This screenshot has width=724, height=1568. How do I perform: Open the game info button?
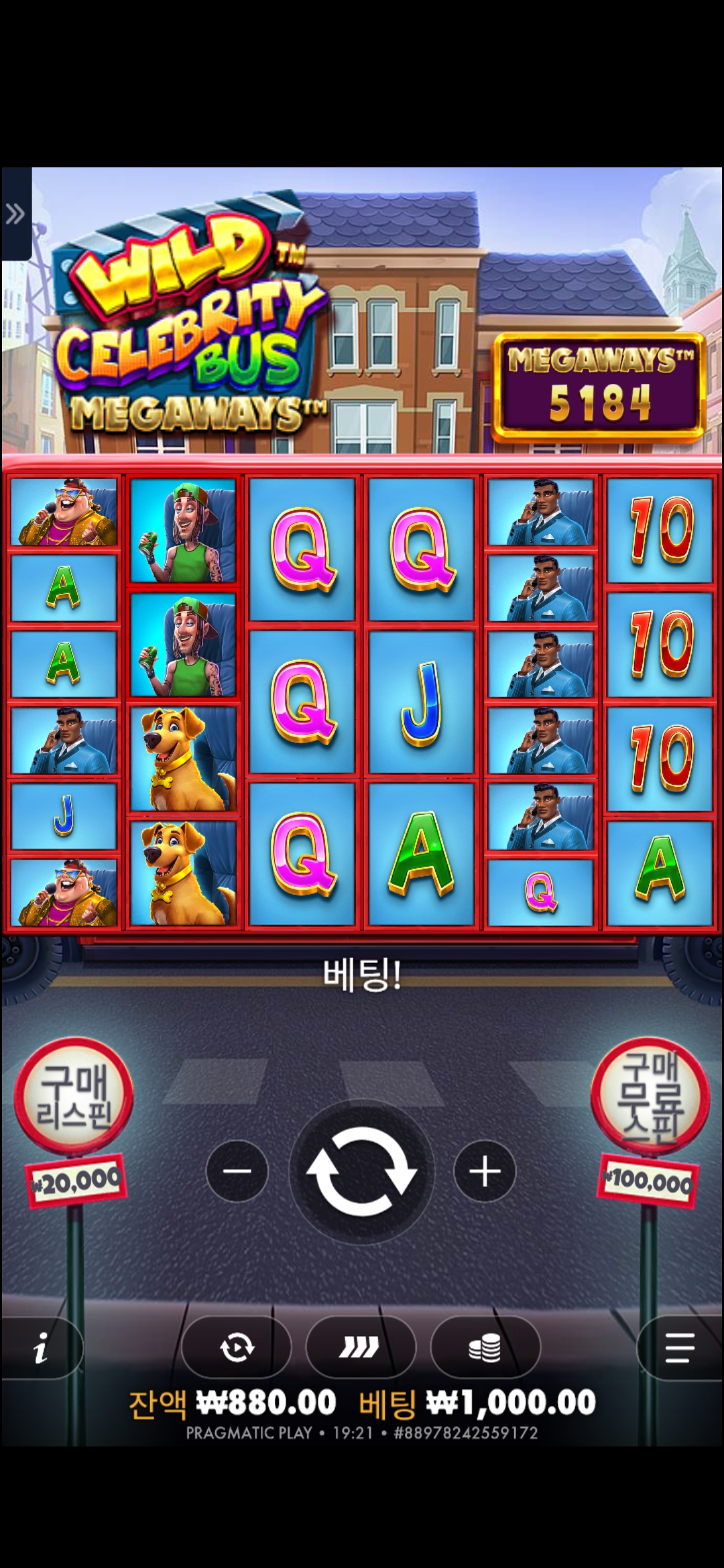(x=40, y=1347)
